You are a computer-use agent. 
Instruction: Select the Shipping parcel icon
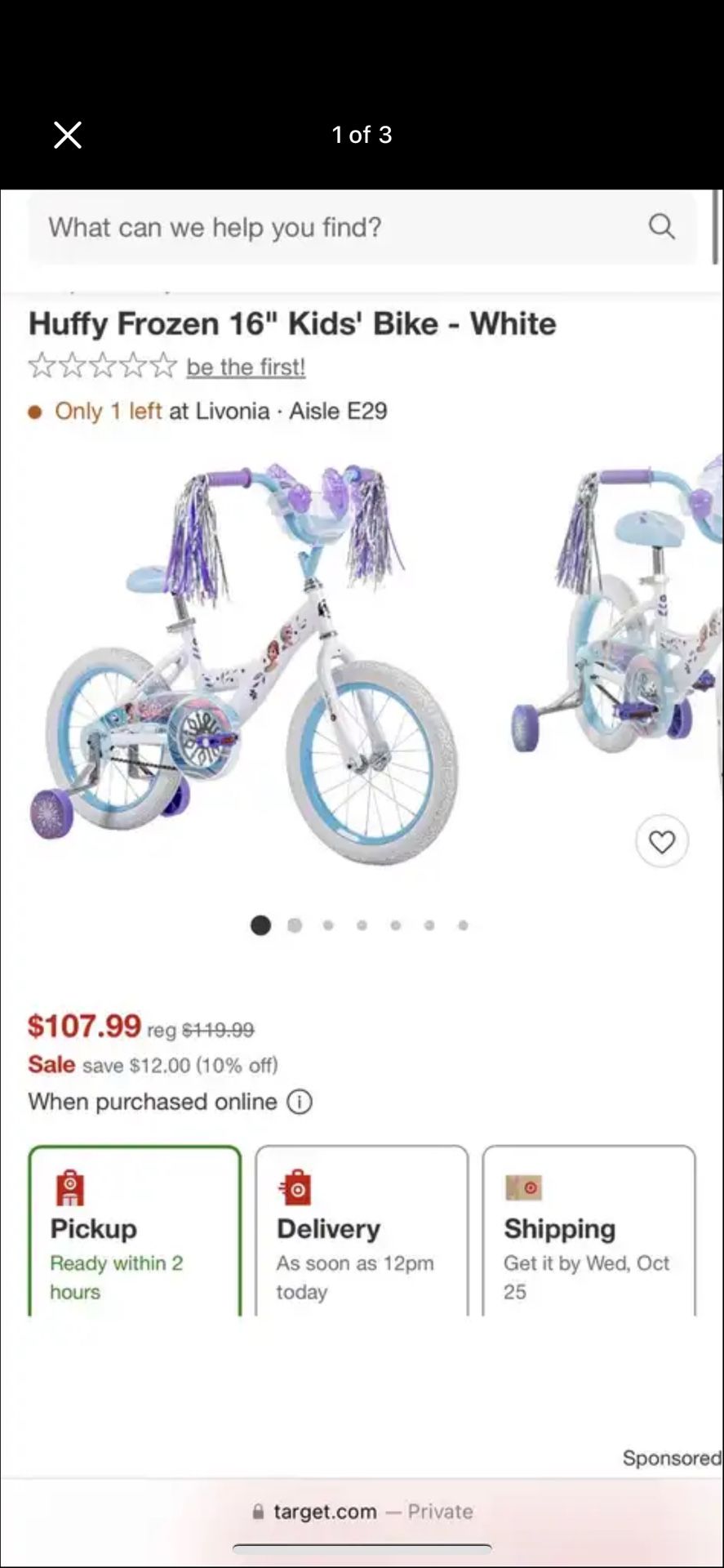[525, 1188]
